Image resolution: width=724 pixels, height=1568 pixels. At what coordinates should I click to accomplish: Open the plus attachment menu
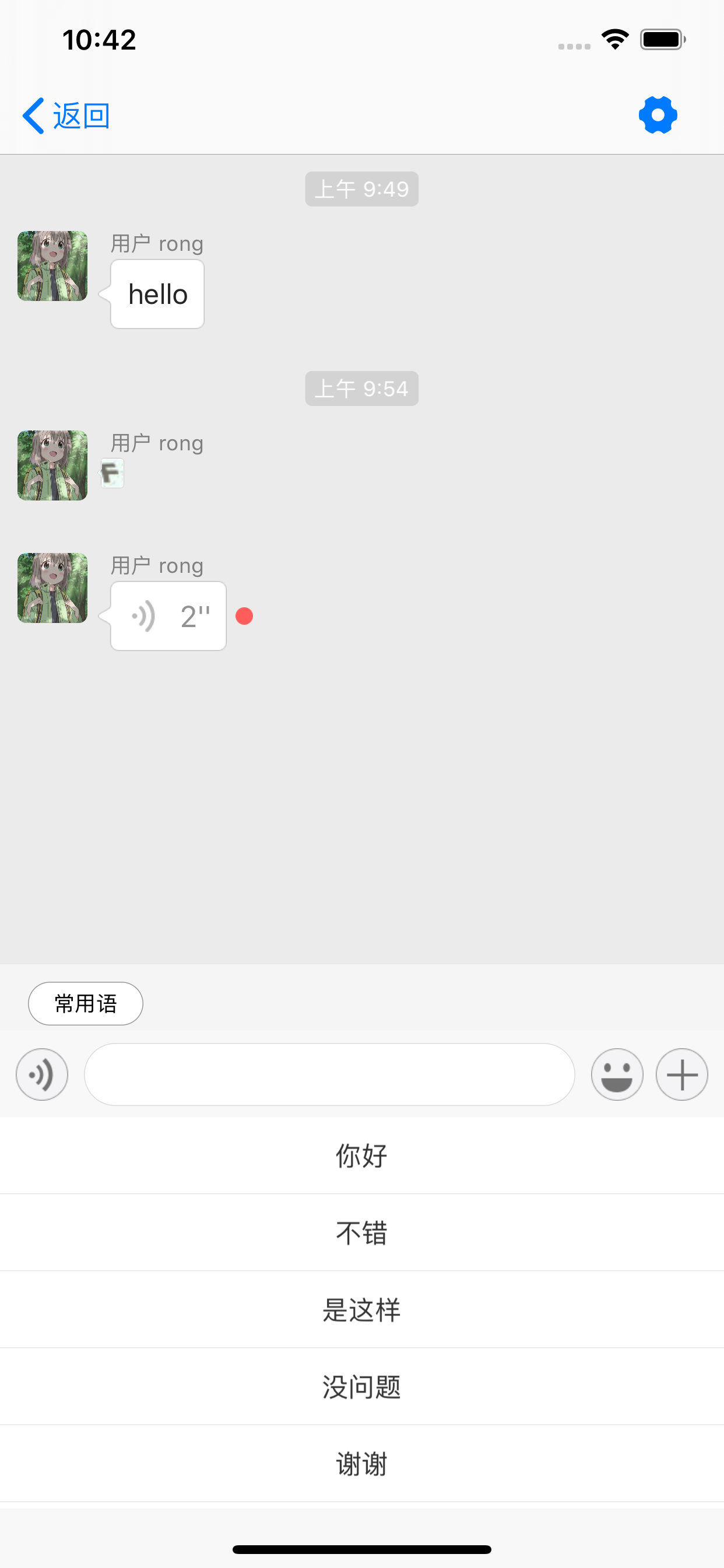click(681, 1074)
